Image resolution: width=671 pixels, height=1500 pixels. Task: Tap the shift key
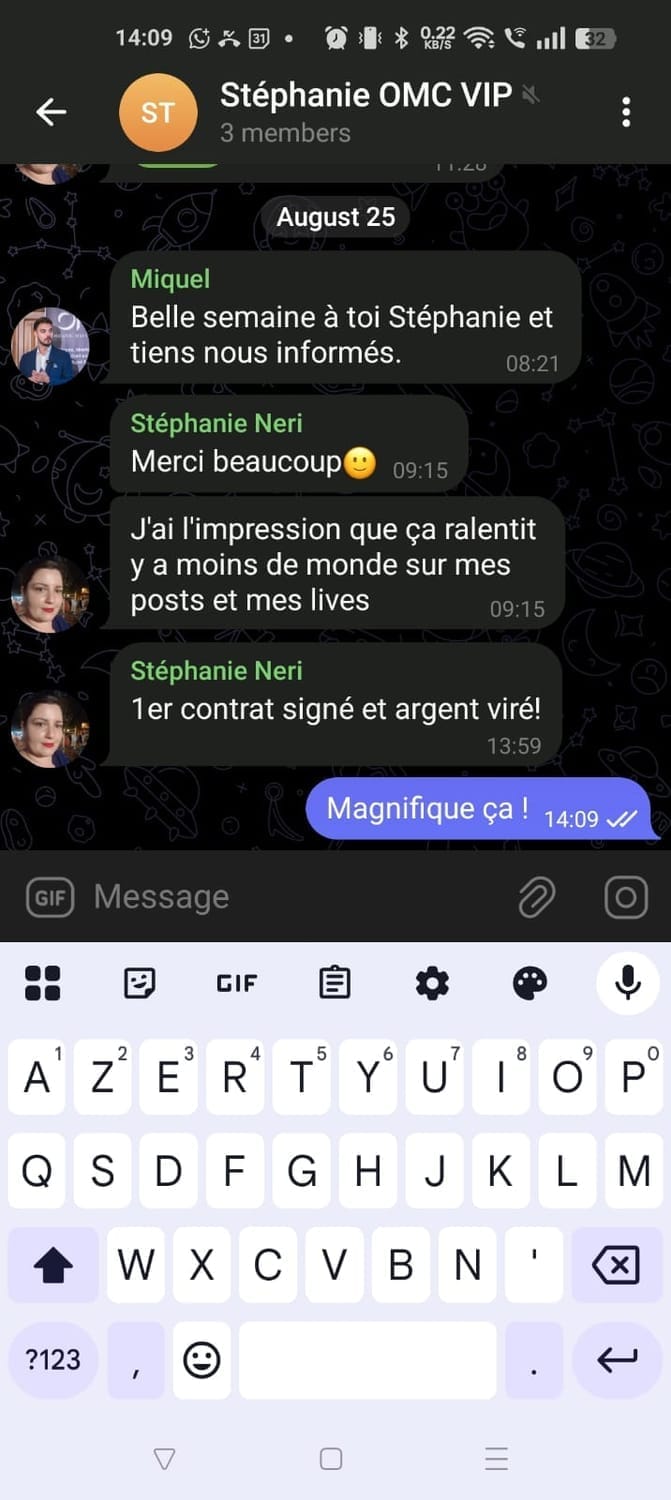pos(53,1266)
